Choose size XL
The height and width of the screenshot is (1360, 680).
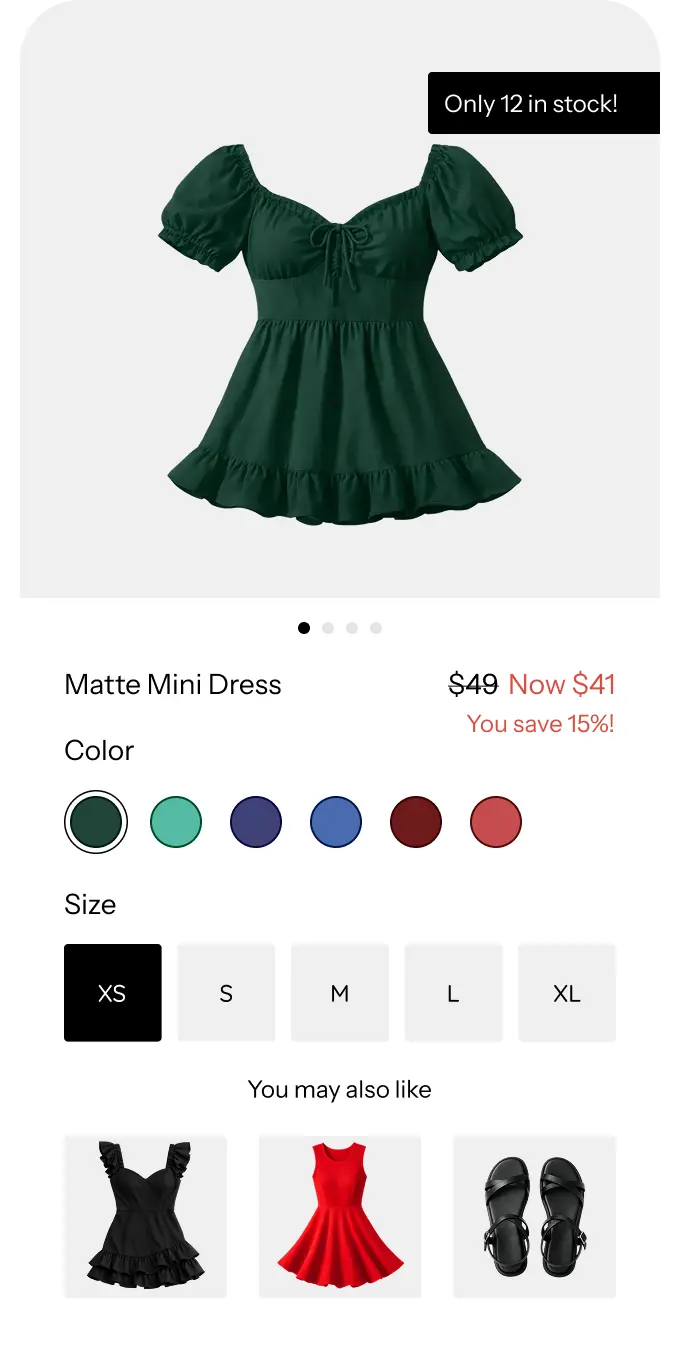[x=567, y=993]
